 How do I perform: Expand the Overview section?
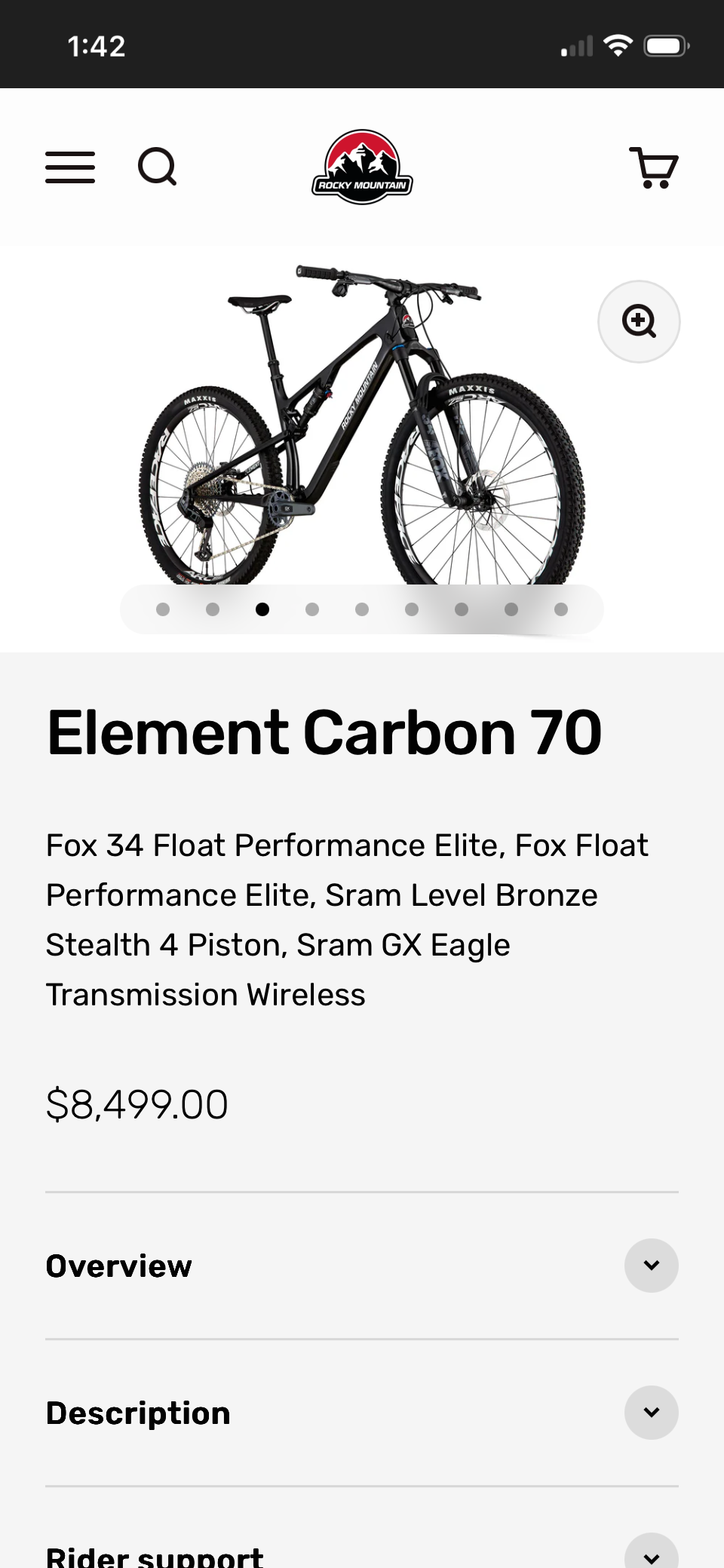click(x=651, y=1266)
